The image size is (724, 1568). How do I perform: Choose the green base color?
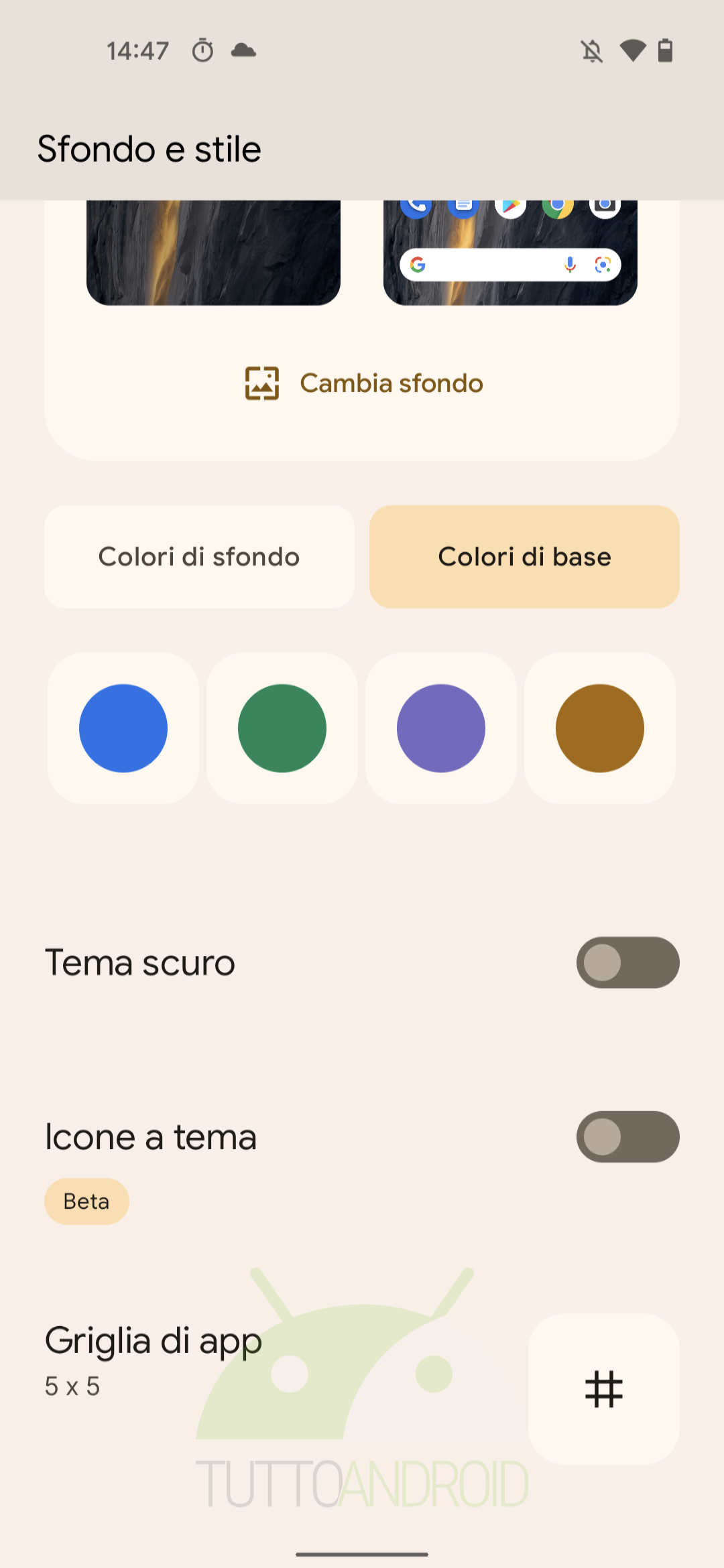[282, 728]
